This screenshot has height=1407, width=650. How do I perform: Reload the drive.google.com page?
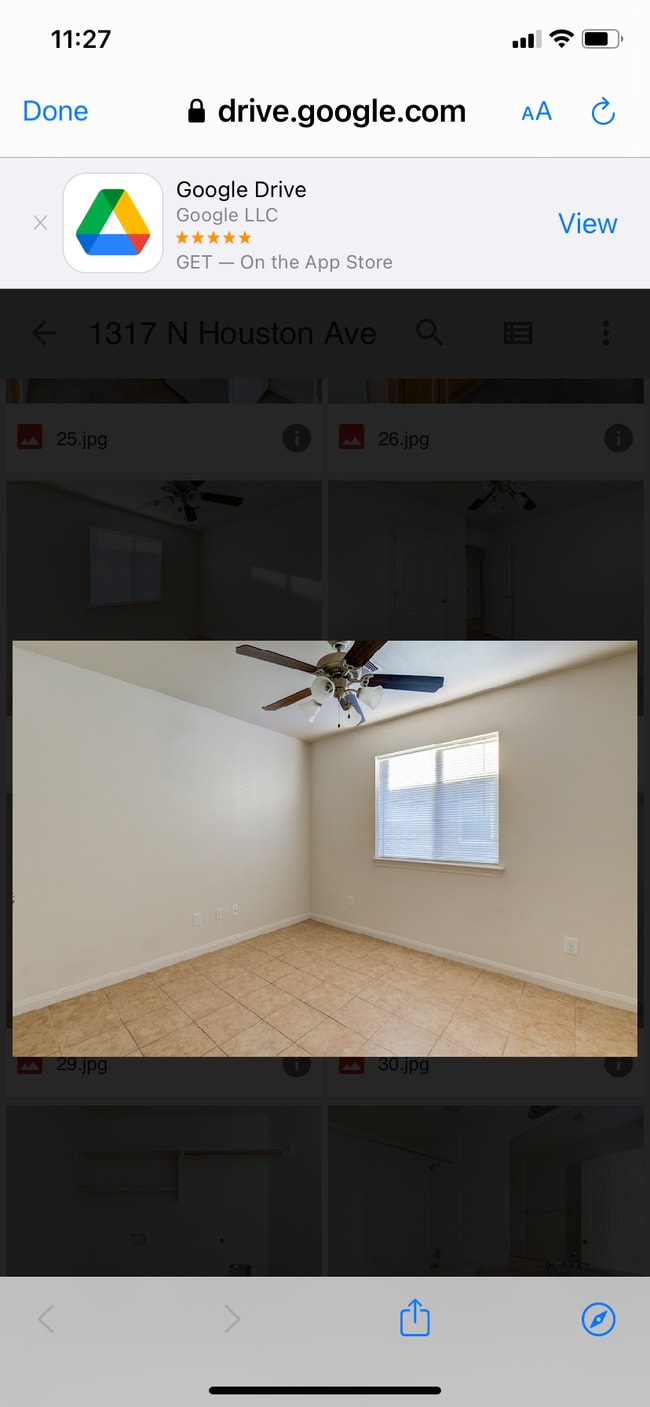tap(602, 112)
